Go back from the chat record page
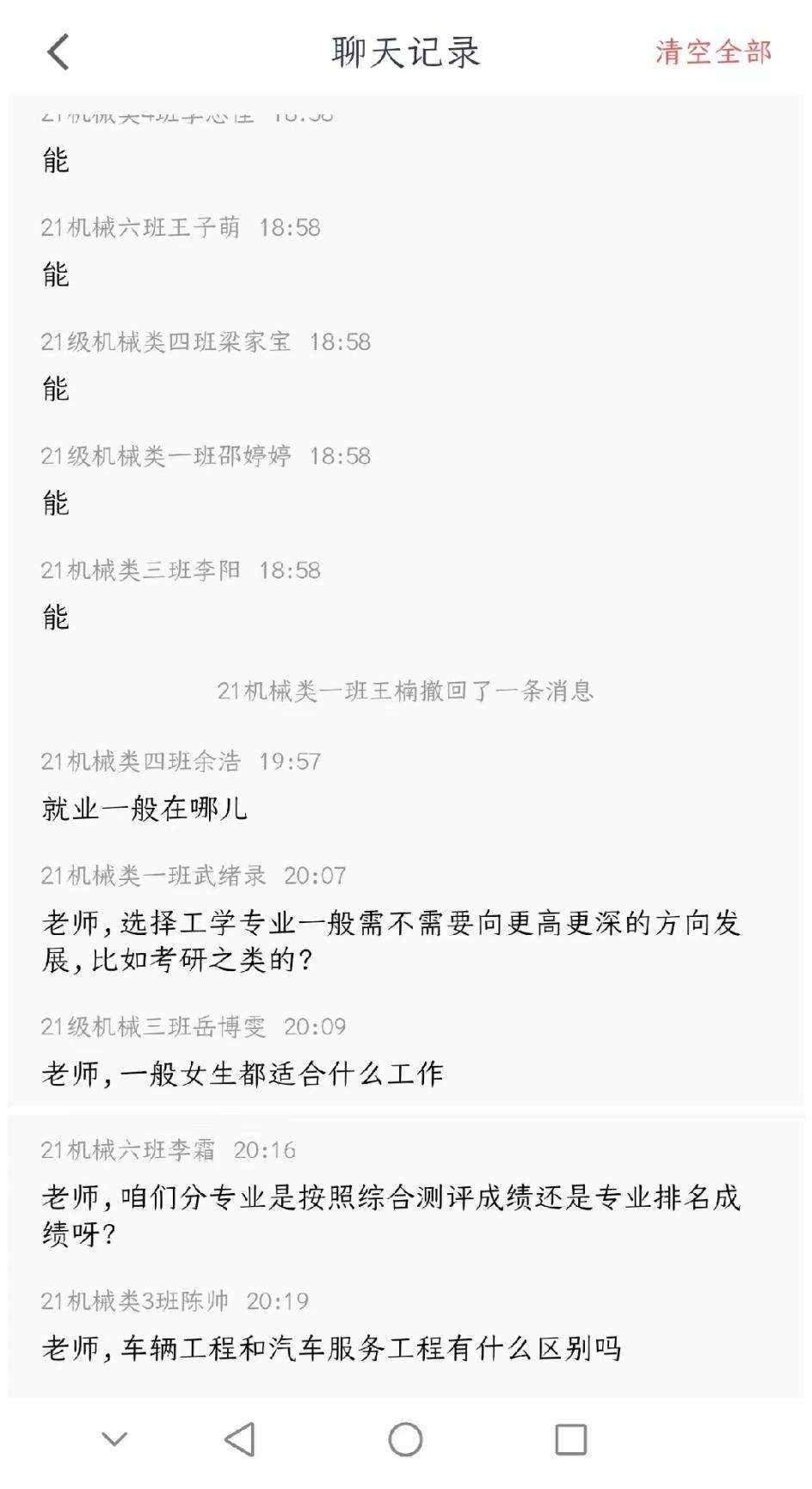The width and height of the screenshot is (812, 1489). click(58, 52)
